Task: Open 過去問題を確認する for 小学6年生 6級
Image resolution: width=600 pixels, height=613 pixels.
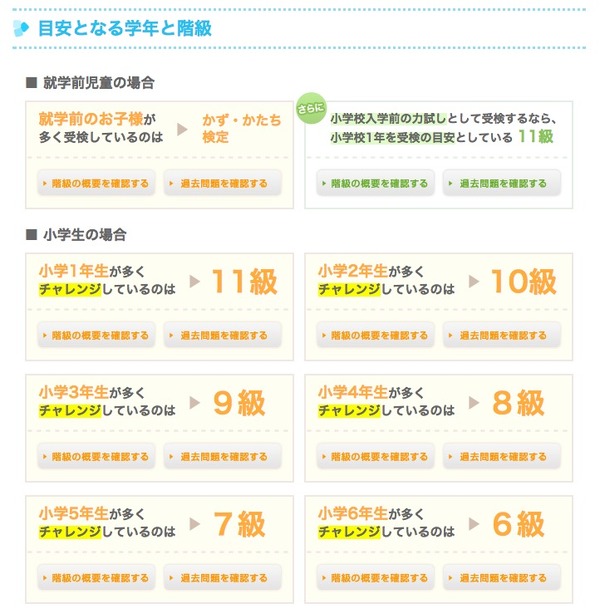Action: coord(501,578)
